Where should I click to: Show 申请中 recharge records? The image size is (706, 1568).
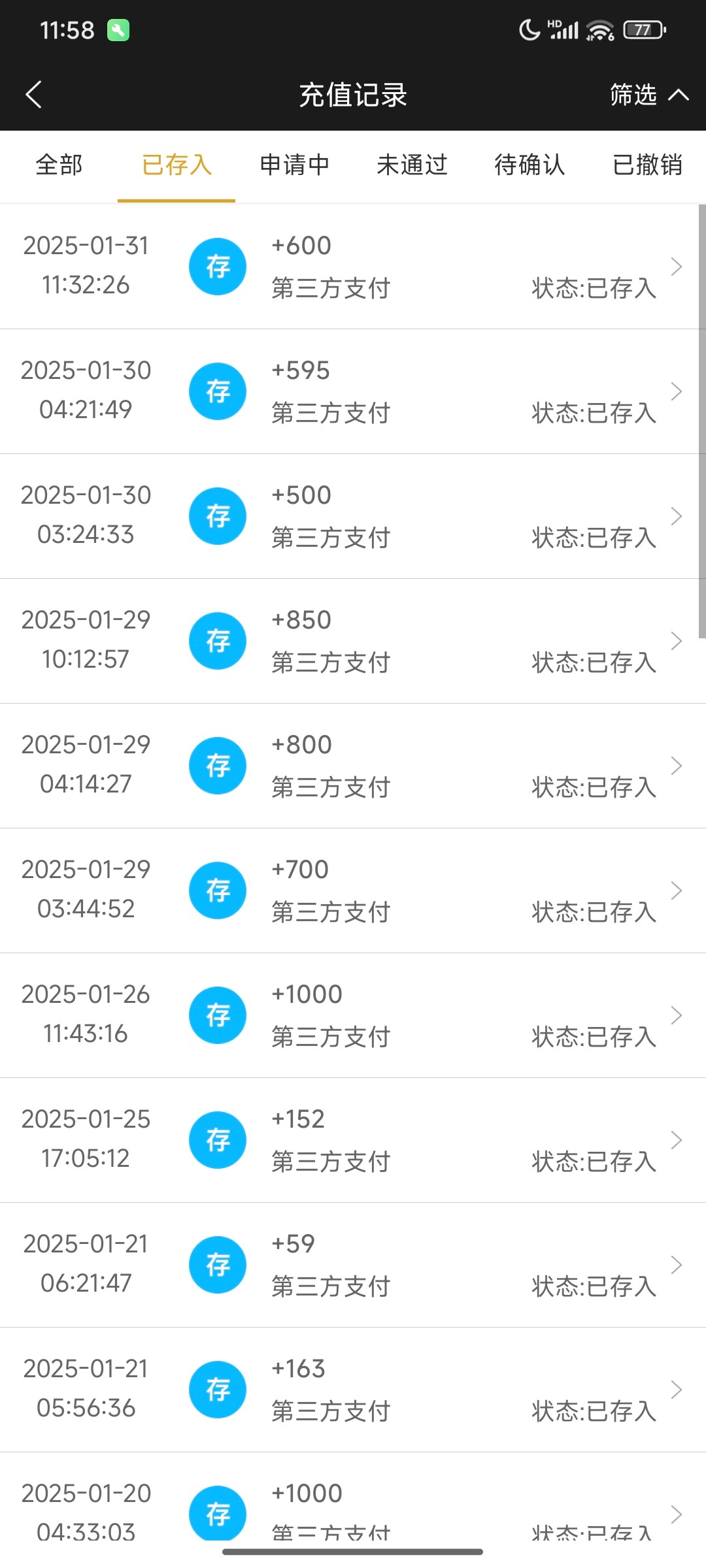tap(294, 165)
